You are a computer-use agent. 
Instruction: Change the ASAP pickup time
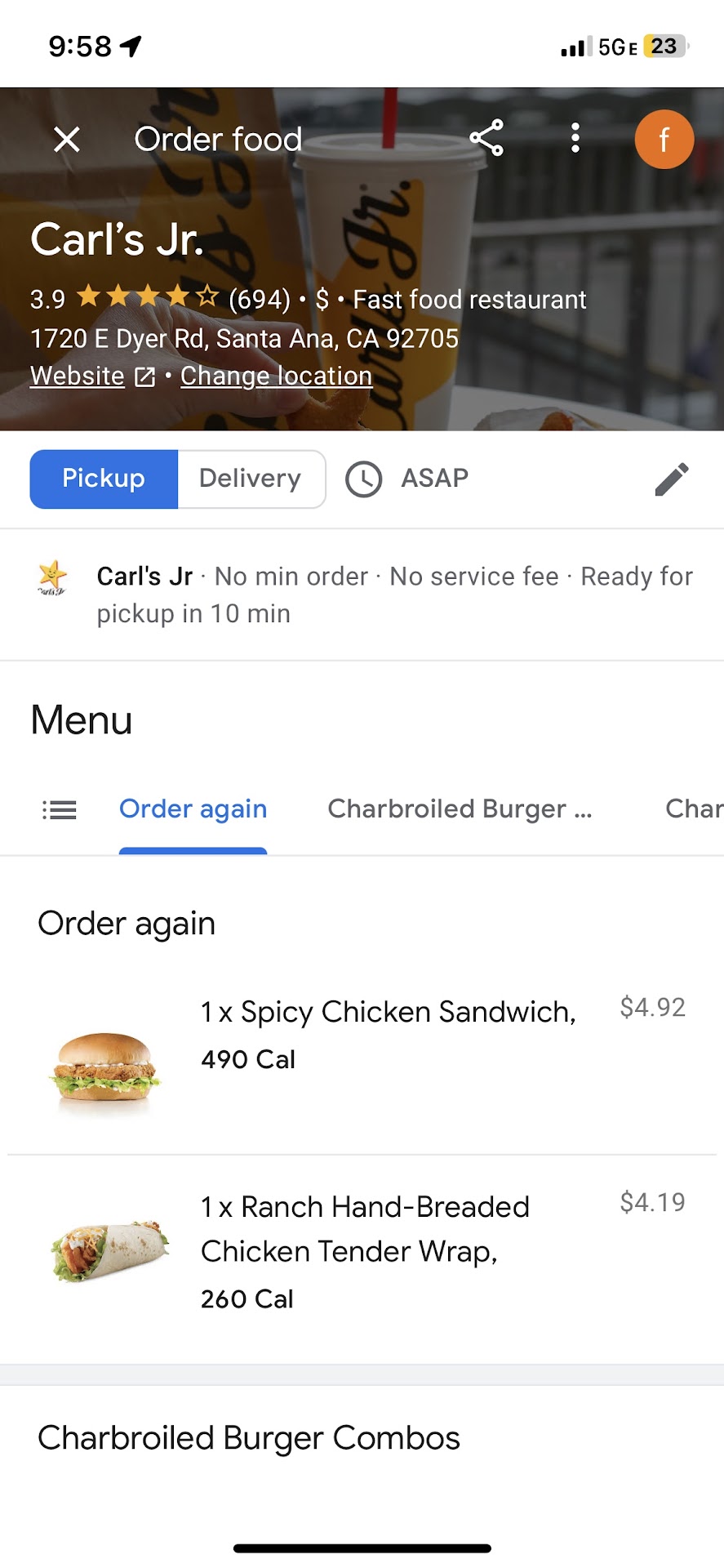(x=408, y=479)
